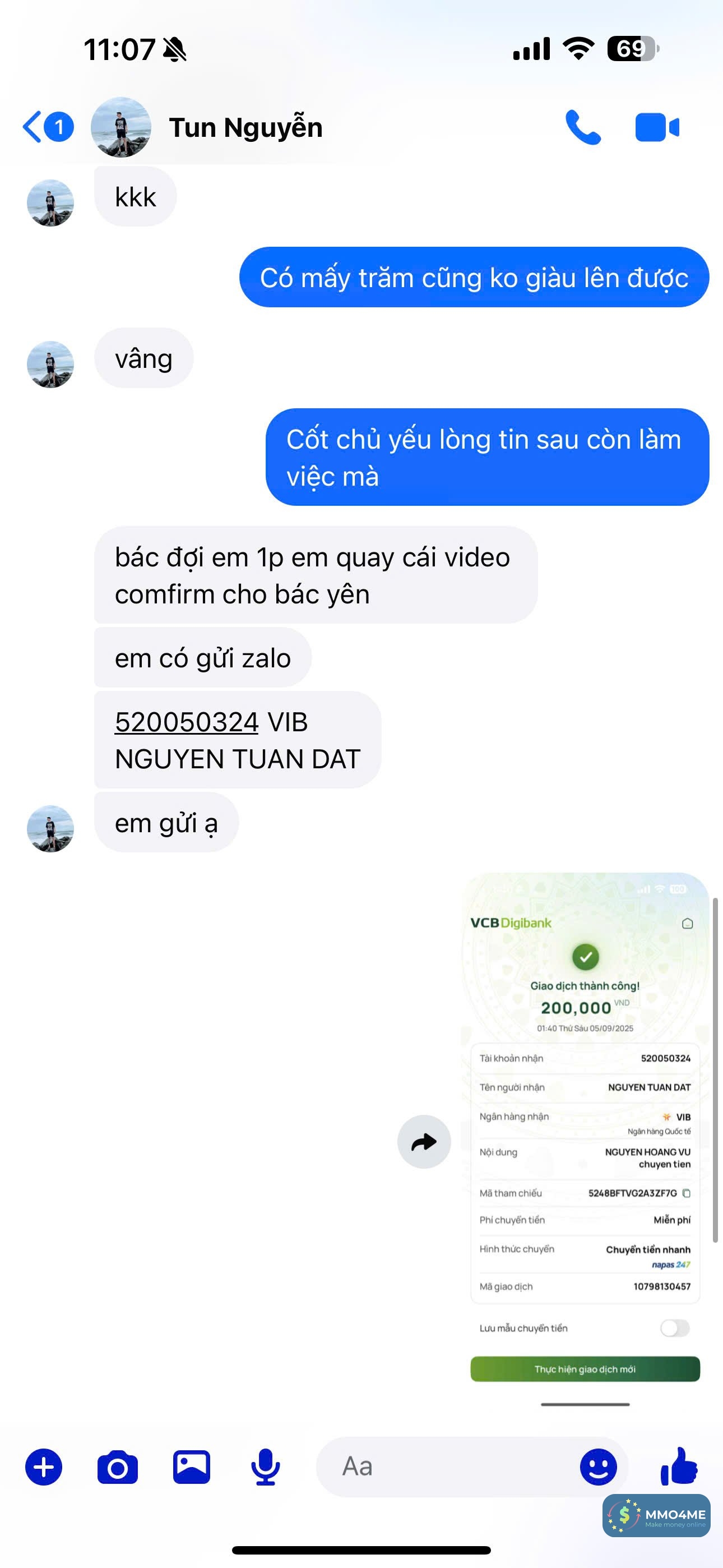Start a video call with Tun Nguyễn

[657, 127]
